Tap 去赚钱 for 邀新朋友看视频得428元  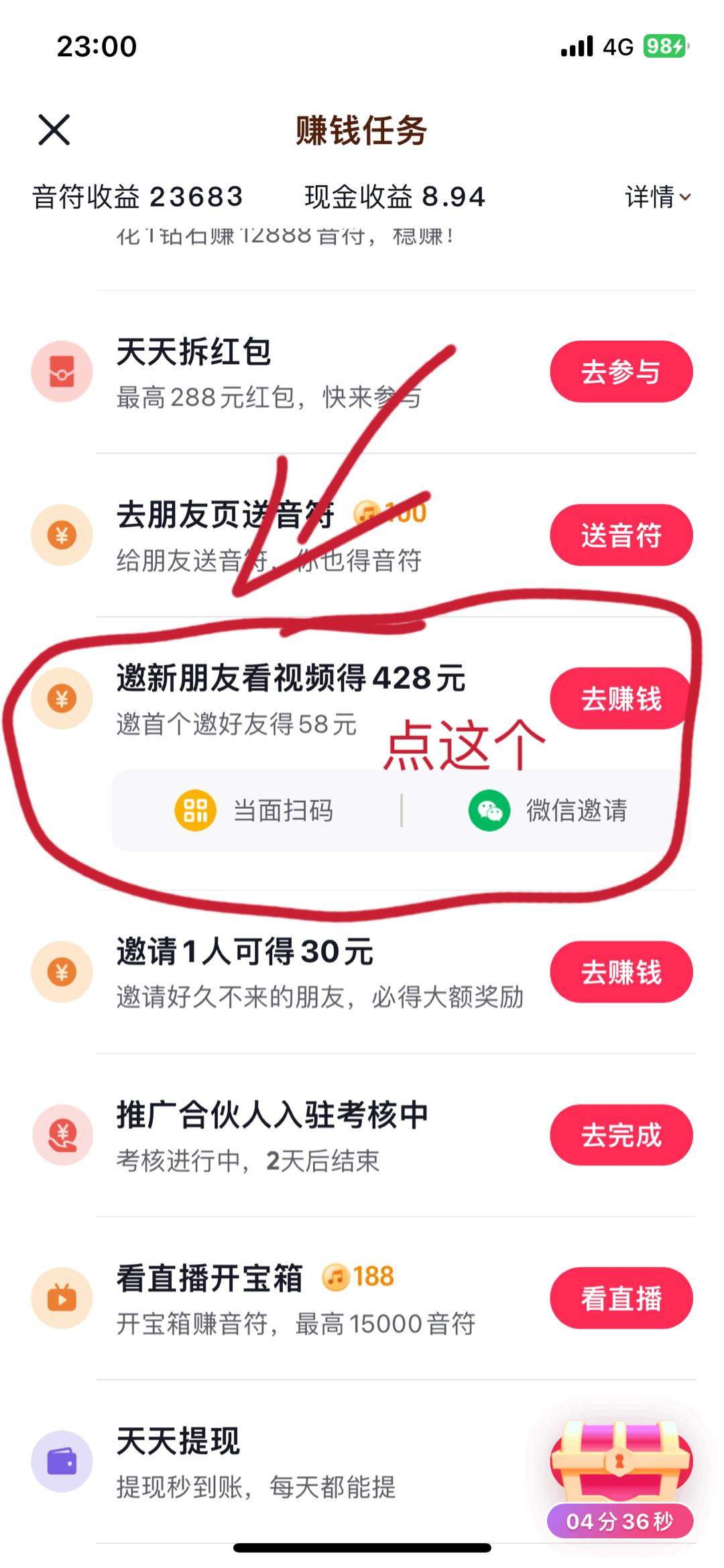tap(619, 698)
